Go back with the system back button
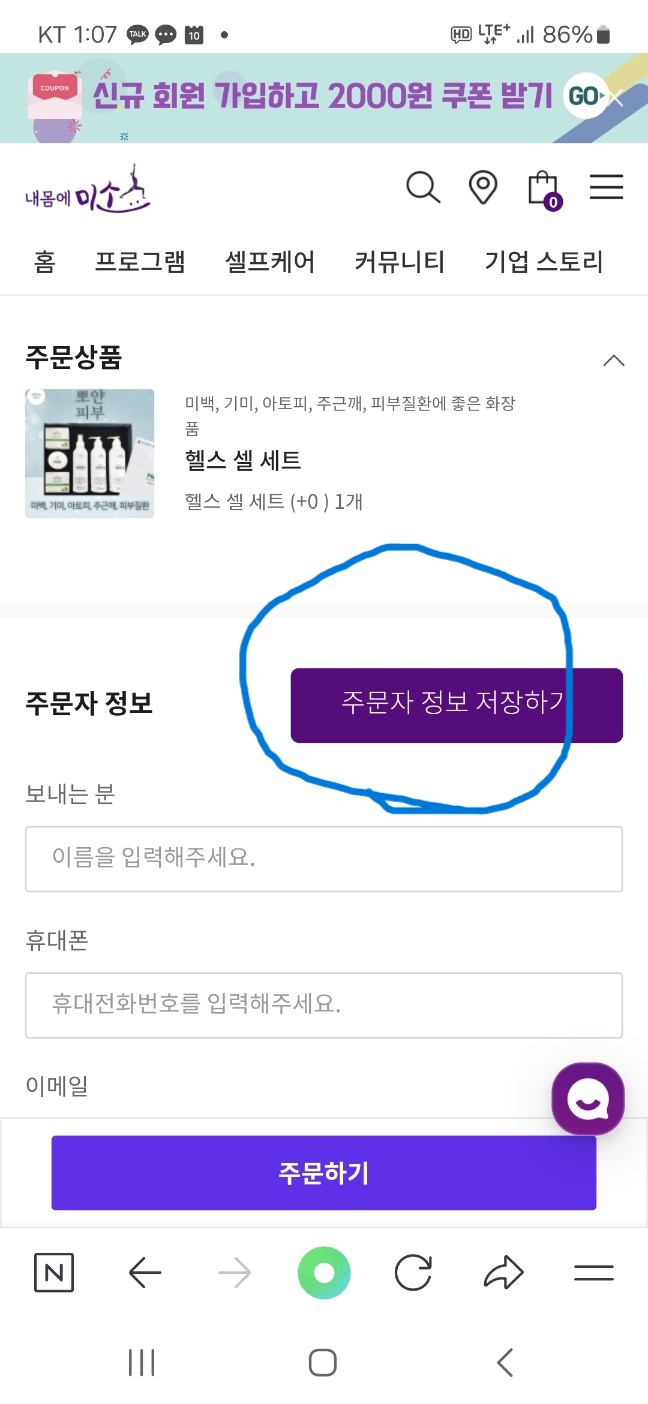 (505, 1362)
